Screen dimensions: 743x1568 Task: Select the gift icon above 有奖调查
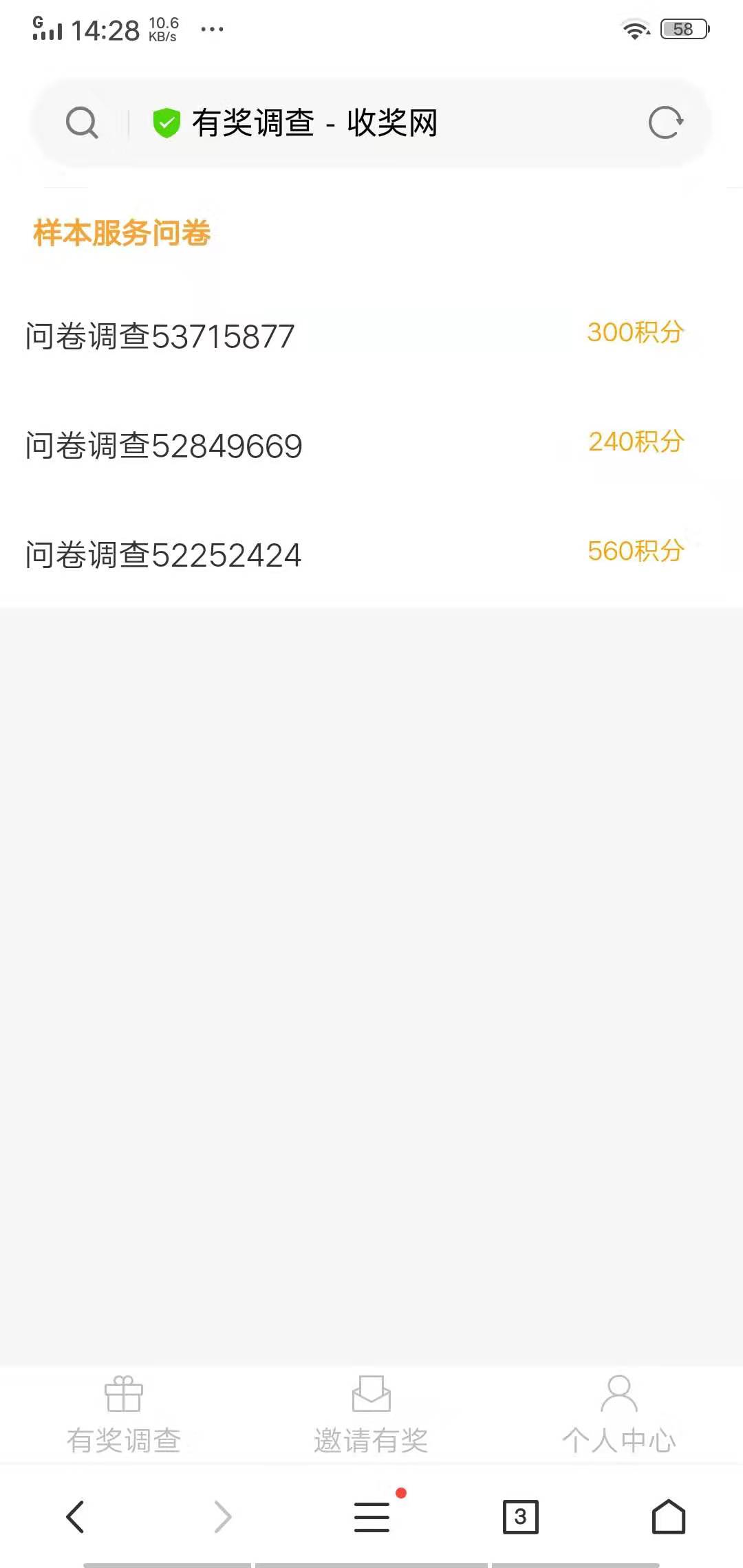click(124, 1395)
